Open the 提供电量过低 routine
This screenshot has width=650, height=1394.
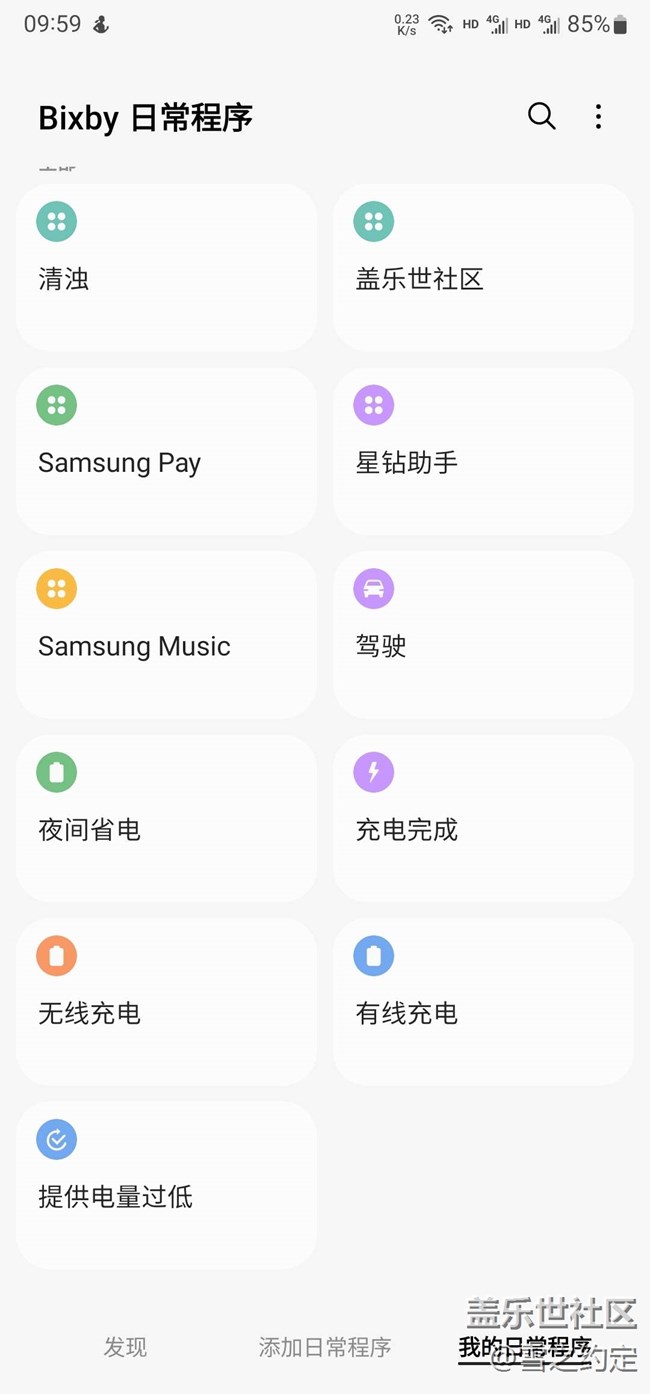(x=166, y=1185)
